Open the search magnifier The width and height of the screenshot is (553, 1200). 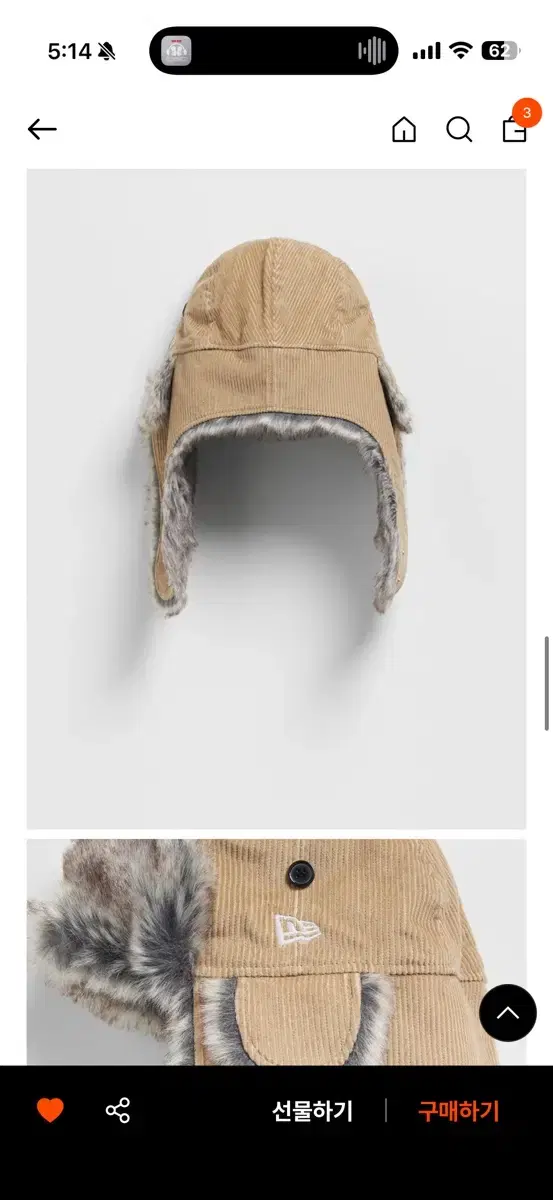(x=459, y=129)
